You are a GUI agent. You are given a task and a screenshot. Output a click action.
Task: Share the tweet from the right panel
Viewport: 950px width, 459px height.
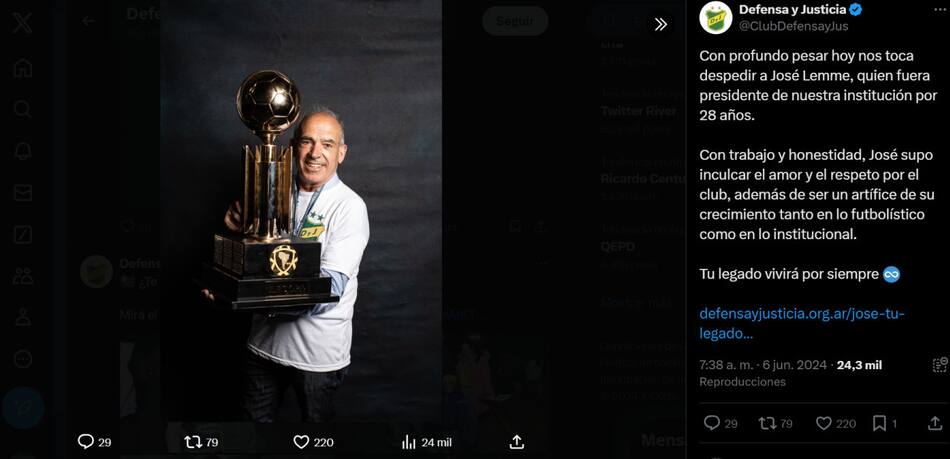(934, 424)
